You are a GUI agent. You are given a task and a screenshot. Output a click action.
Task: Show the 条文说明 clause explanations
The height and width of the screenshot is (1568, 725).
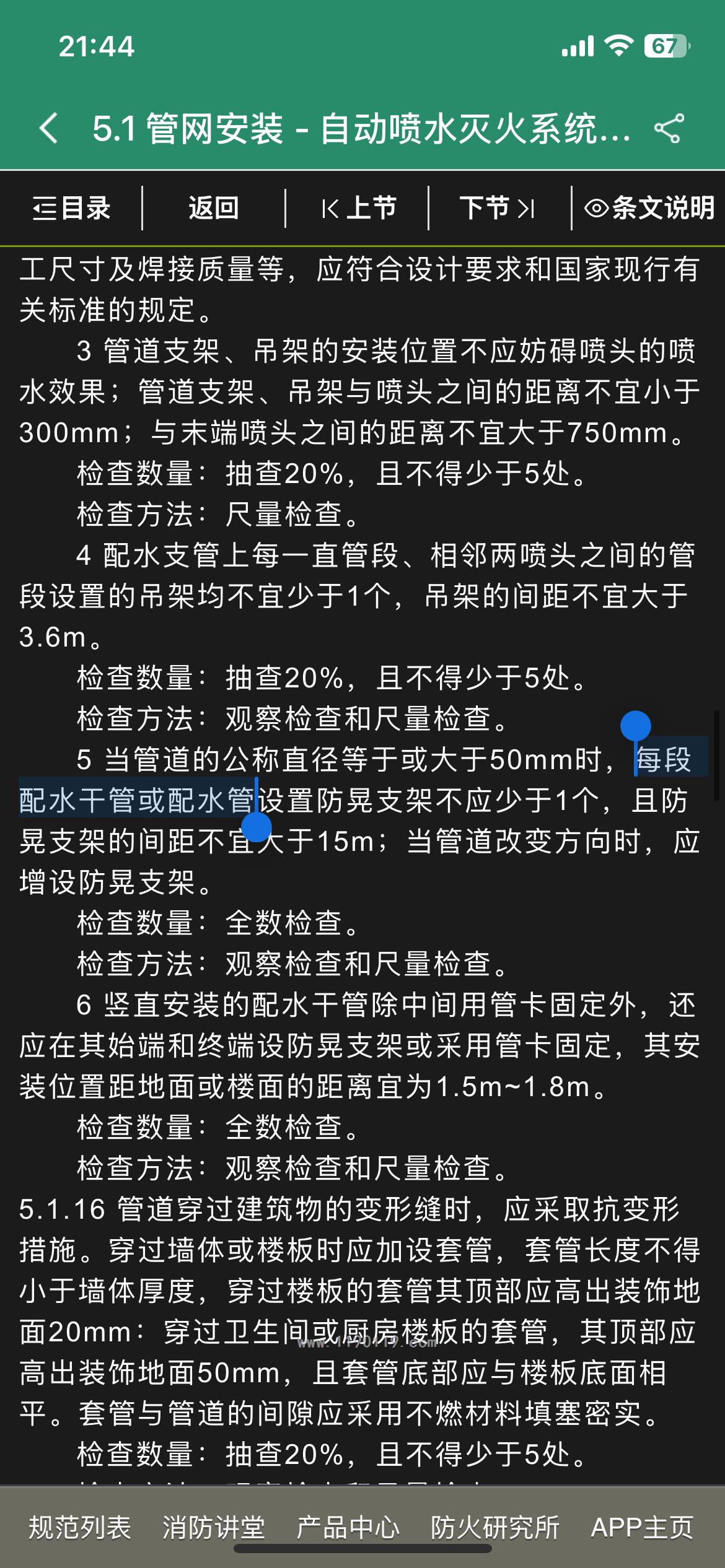[x=649, y=208]
